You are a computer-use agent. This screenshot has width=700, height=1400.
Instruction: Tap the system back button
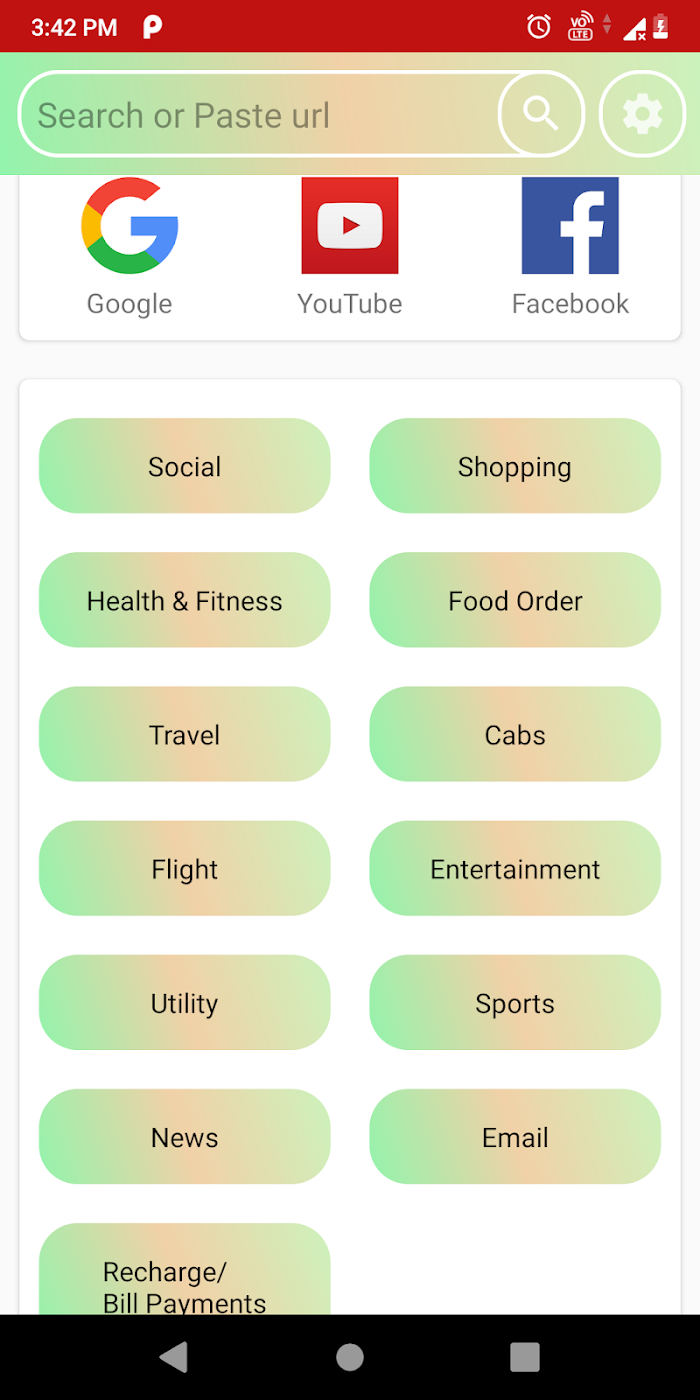[174, 1357]
